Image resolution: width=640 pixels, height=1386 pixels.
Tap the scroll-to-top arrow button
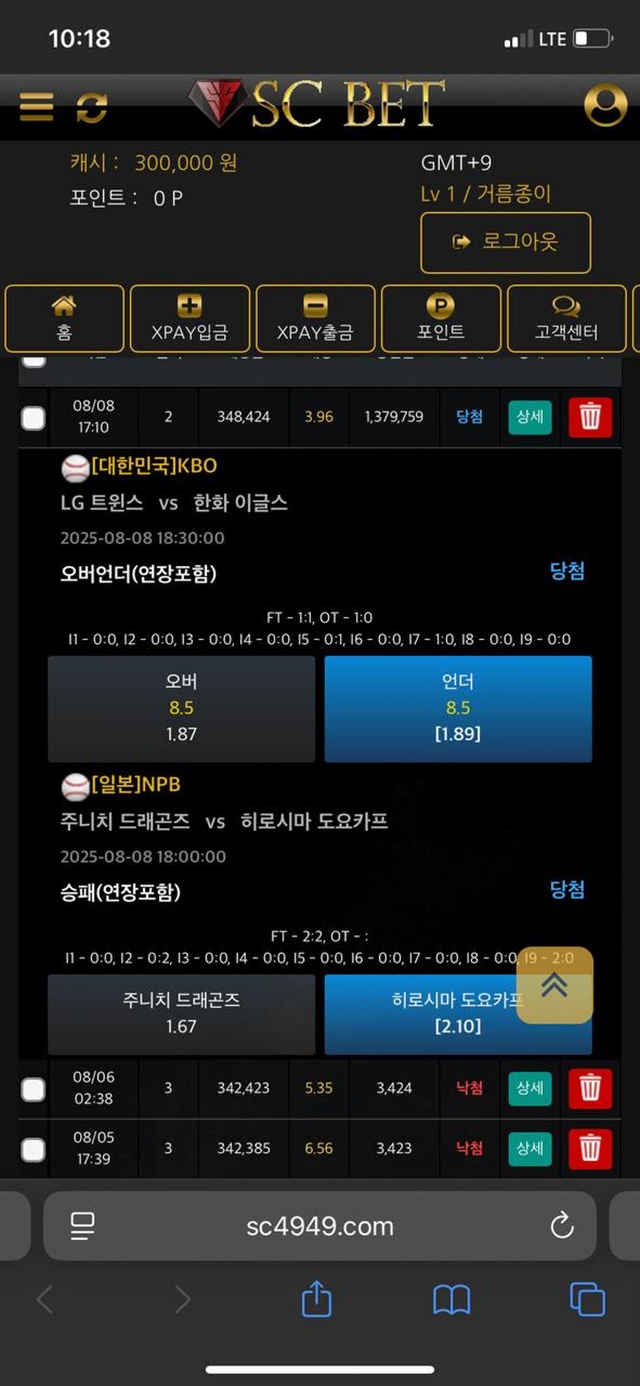point(554,985)
